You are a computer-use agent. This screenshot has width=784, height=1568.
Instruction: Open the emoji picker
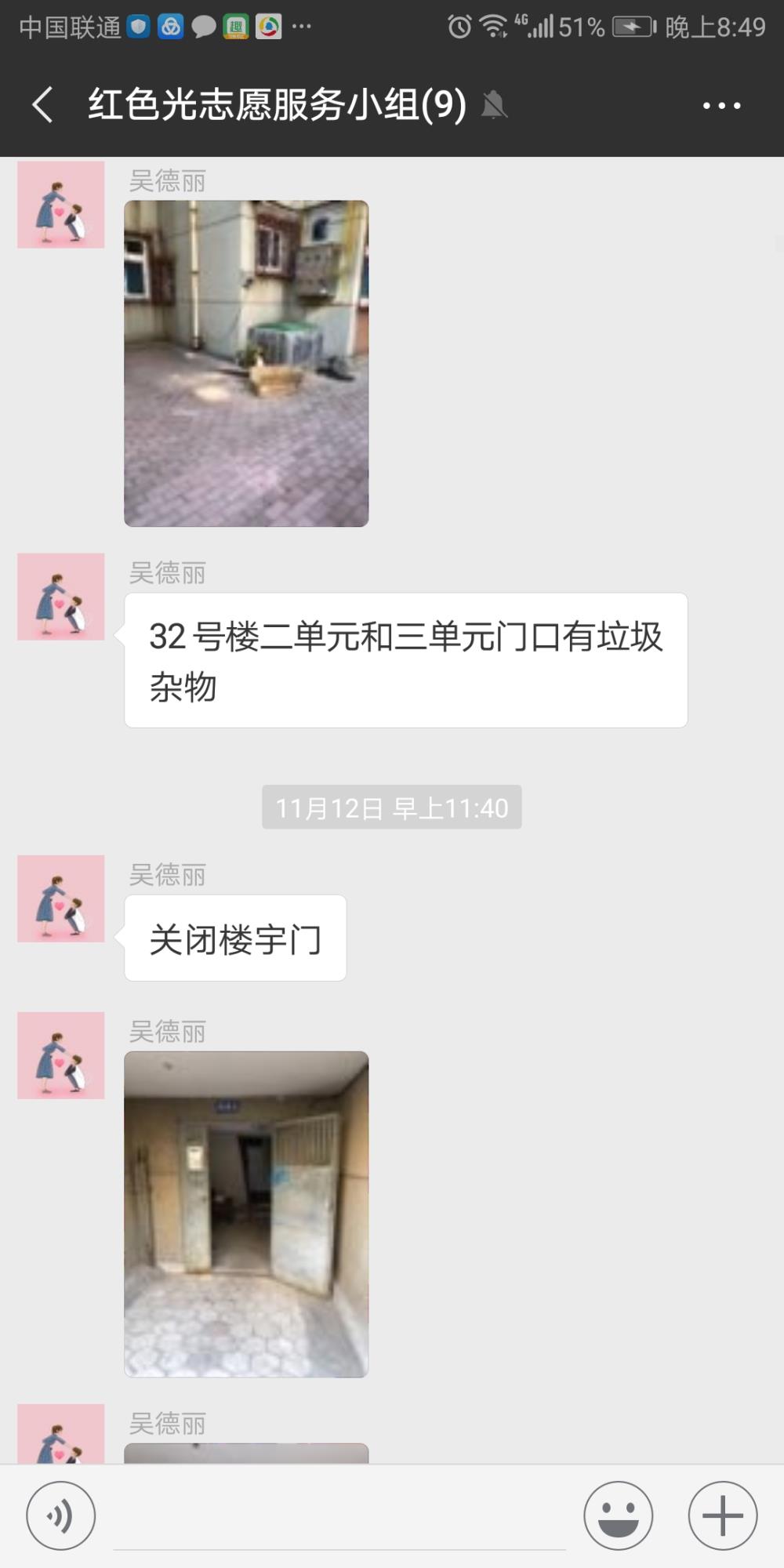click(619, 1515)
